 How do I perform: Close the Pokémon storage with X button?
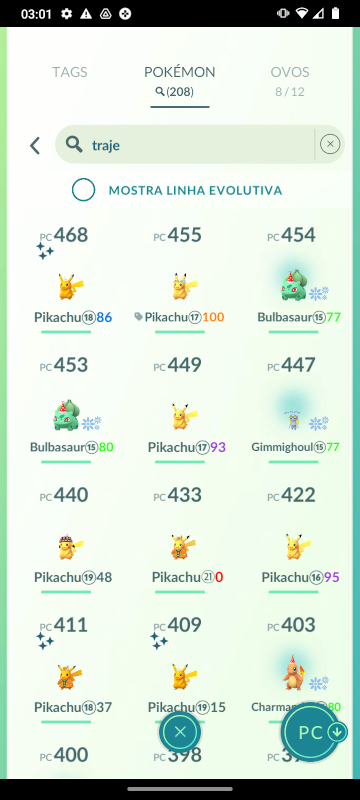[x=179, y=733]
